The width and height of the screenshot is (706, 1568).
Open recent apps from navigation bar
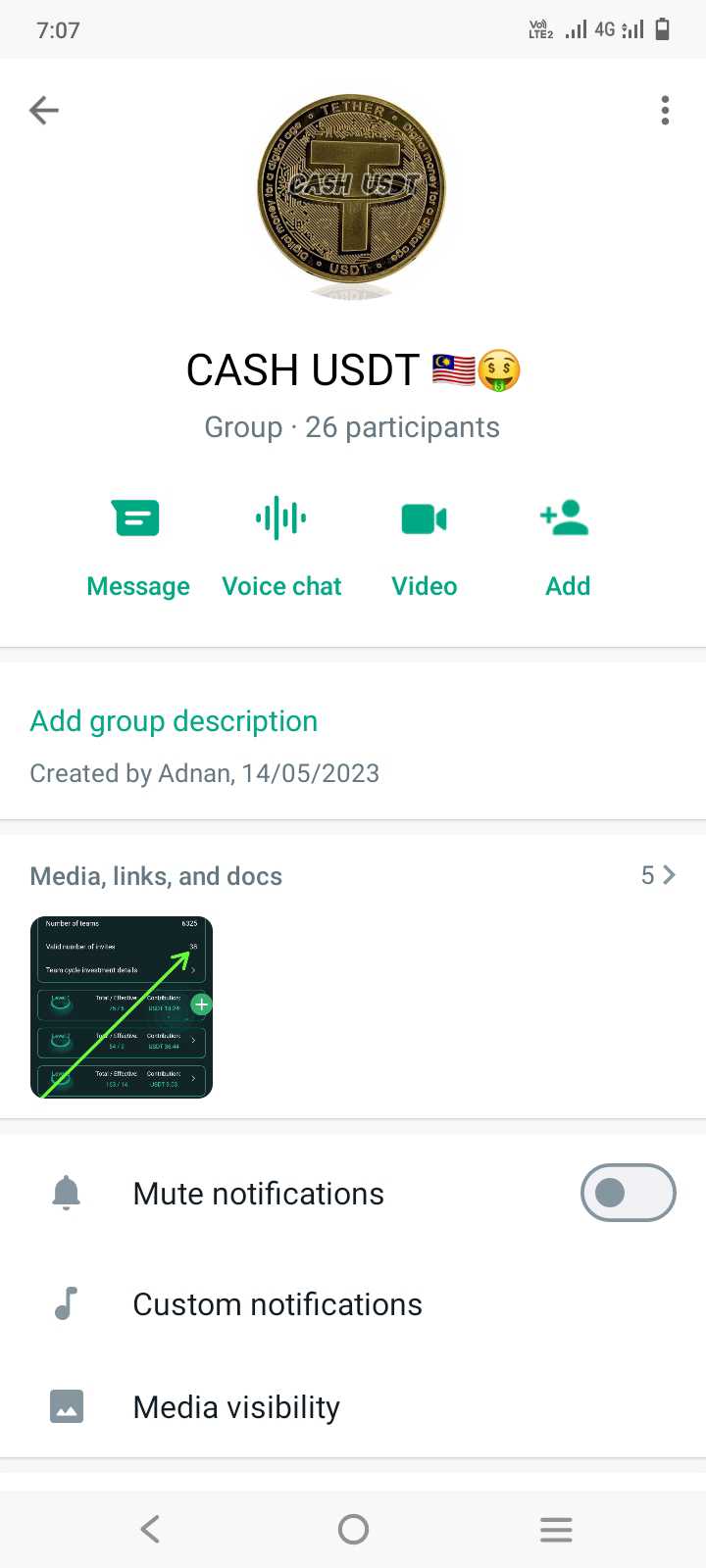click(556, 1529)
